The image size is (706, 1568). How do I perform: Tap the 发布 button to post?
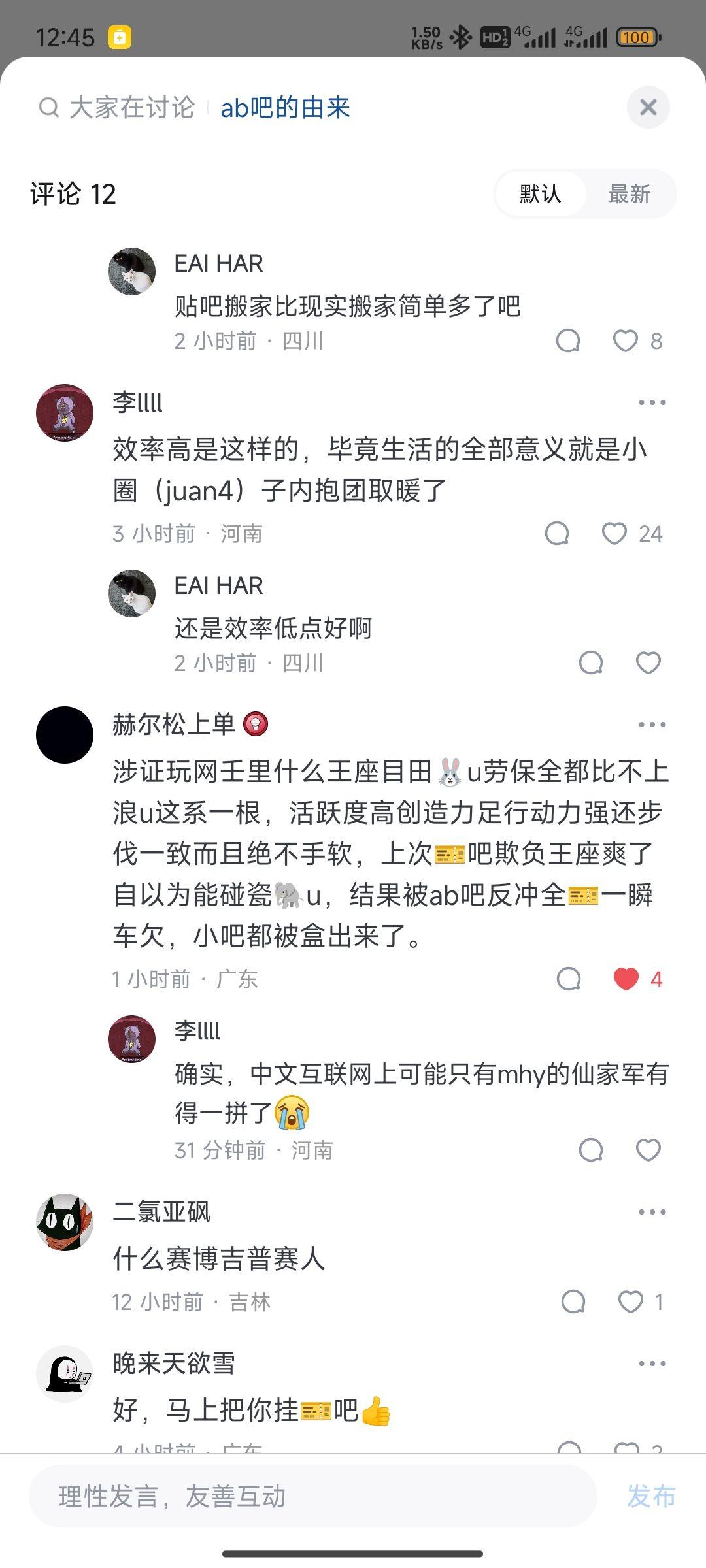pyautogui.click(x=650, y=1496)
